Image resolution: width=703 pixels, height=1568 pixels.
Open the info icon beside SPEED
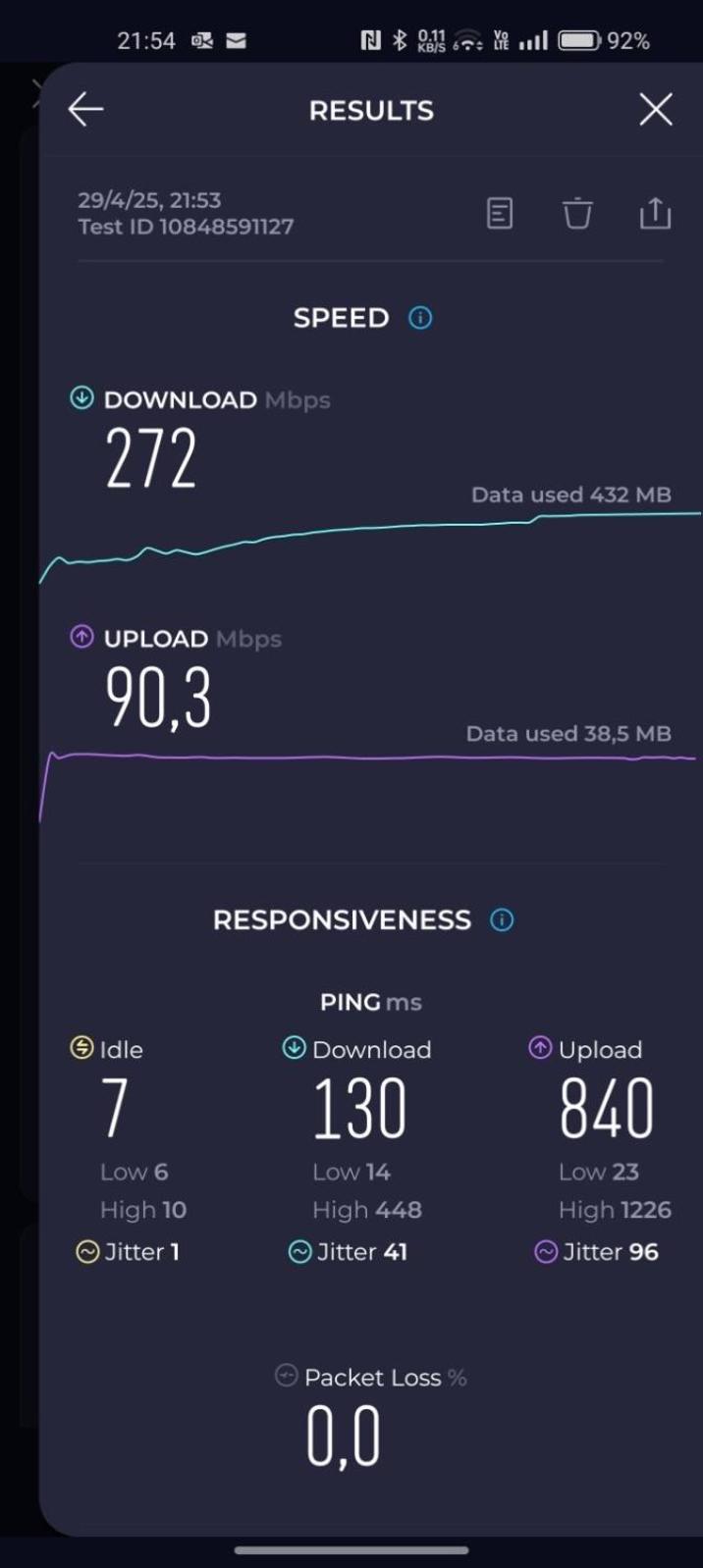coord(420,318)
